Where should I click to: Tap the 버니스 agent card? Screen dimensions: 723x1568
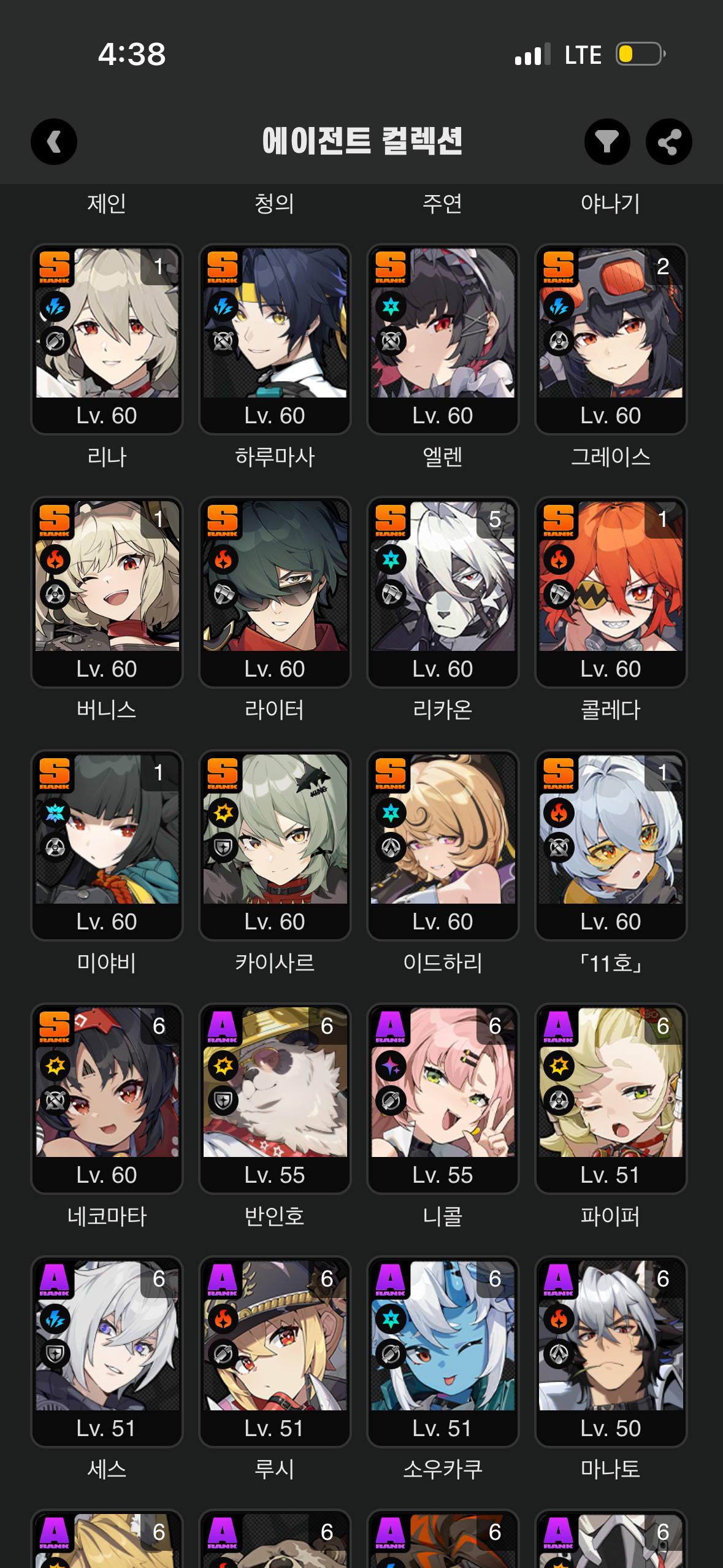point(107,592)
